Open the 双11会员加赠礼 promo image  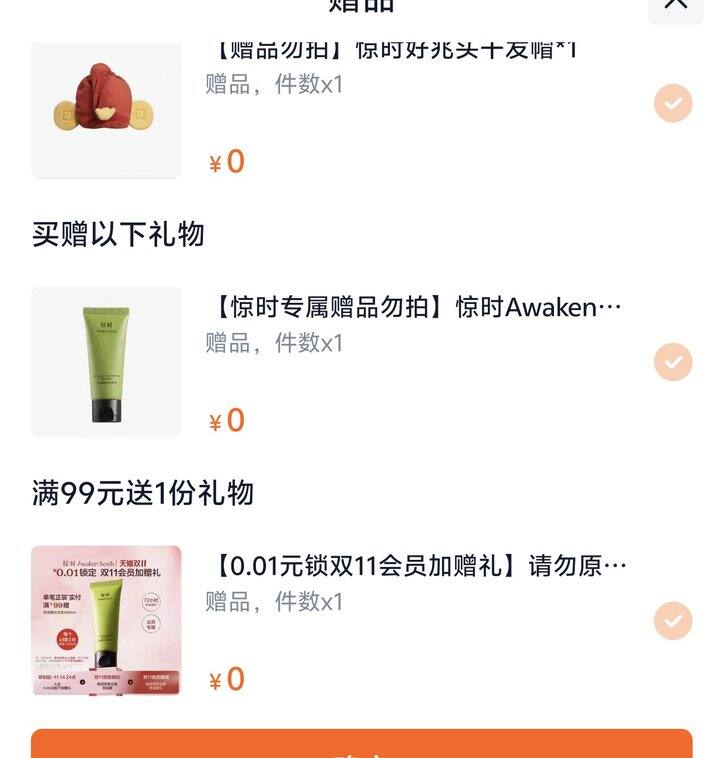click(106, 620)
